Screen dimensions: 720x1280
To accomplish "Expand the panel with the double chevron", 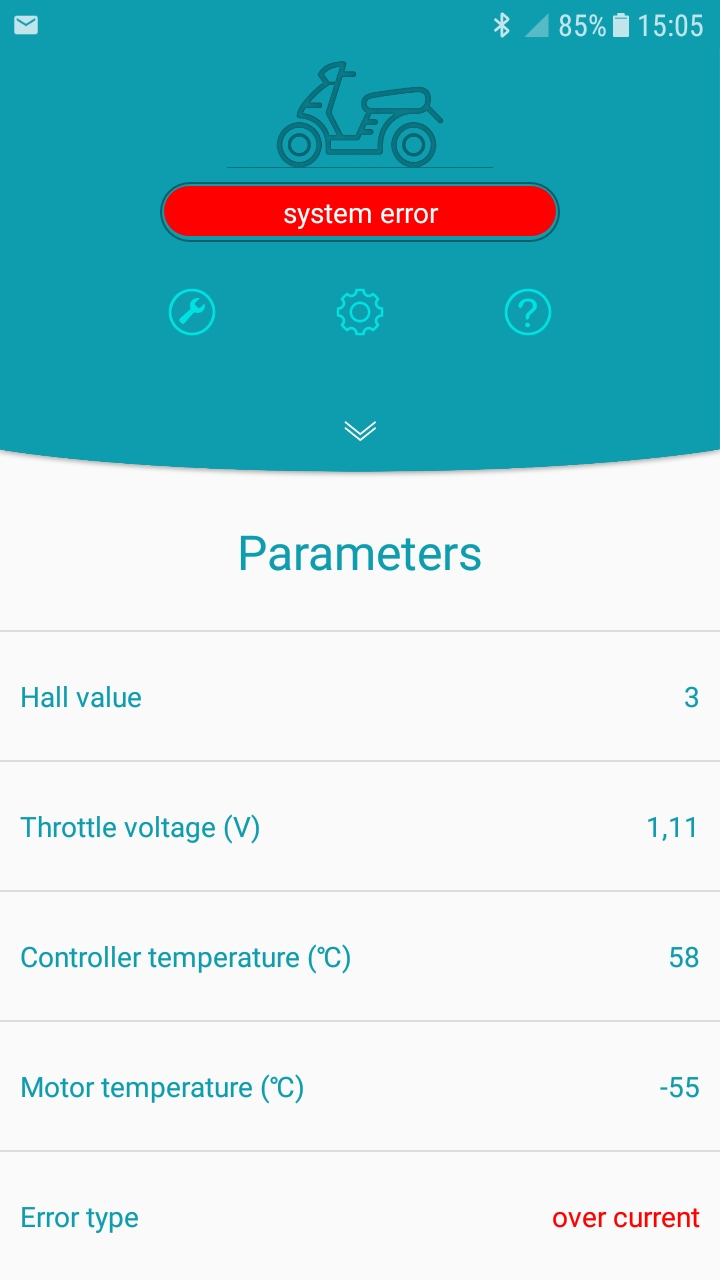I will pos(360,430).
